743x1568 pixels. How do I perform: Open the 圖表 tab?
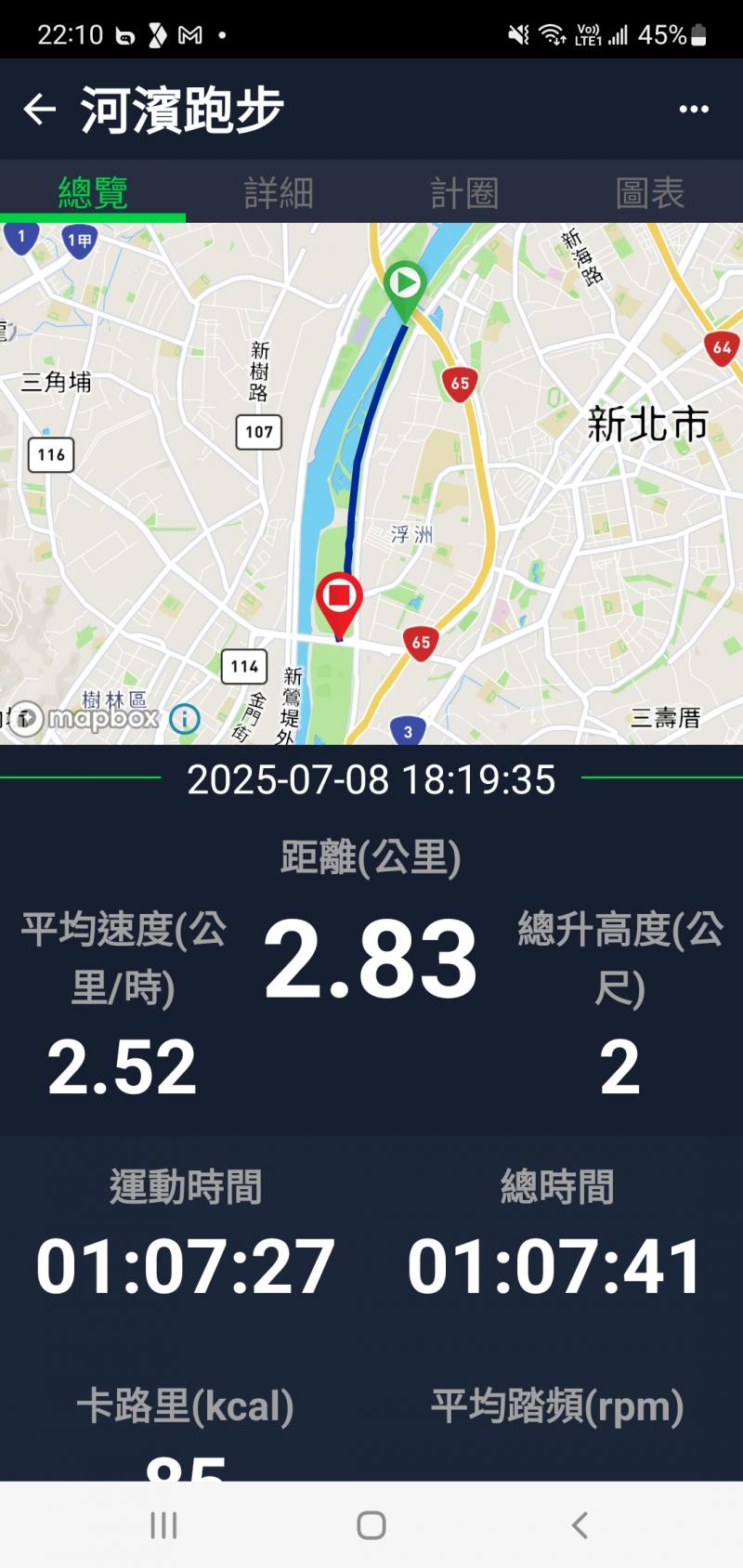(x=650, y=193)
